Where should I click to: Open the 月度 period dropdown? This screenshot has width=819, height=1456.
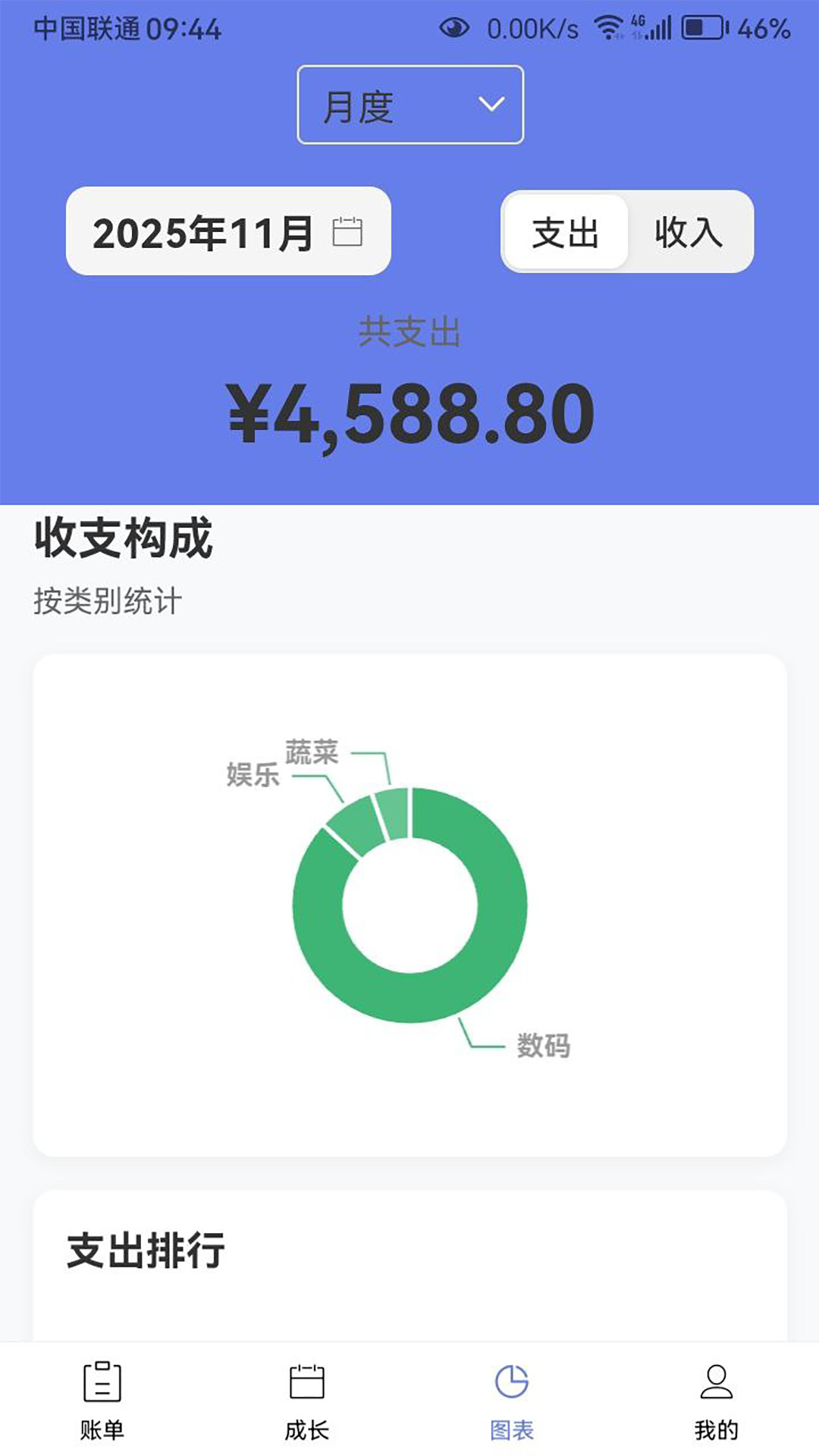pyautogui.click(x=409, y=105)
